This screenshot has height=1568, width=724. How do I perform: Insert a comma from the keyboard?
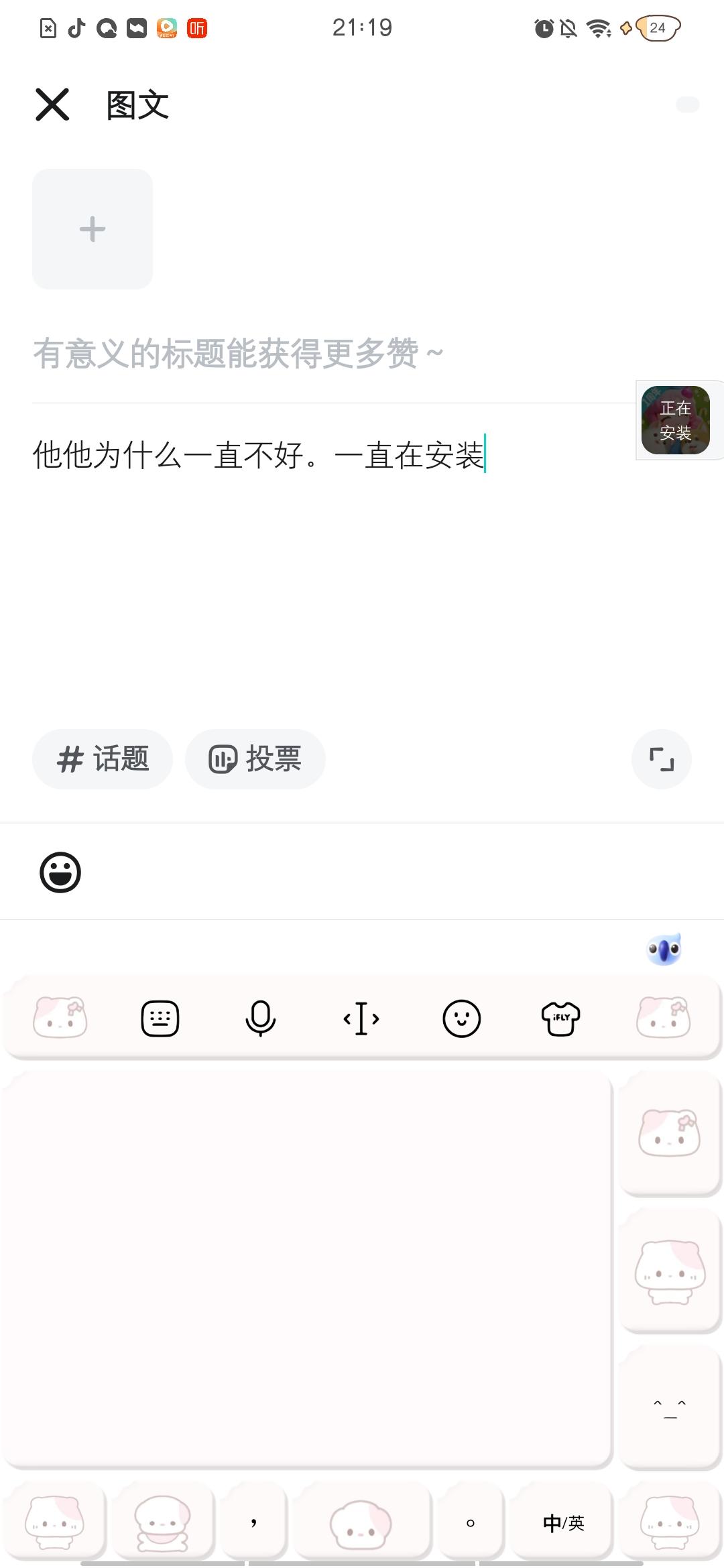254,1523
